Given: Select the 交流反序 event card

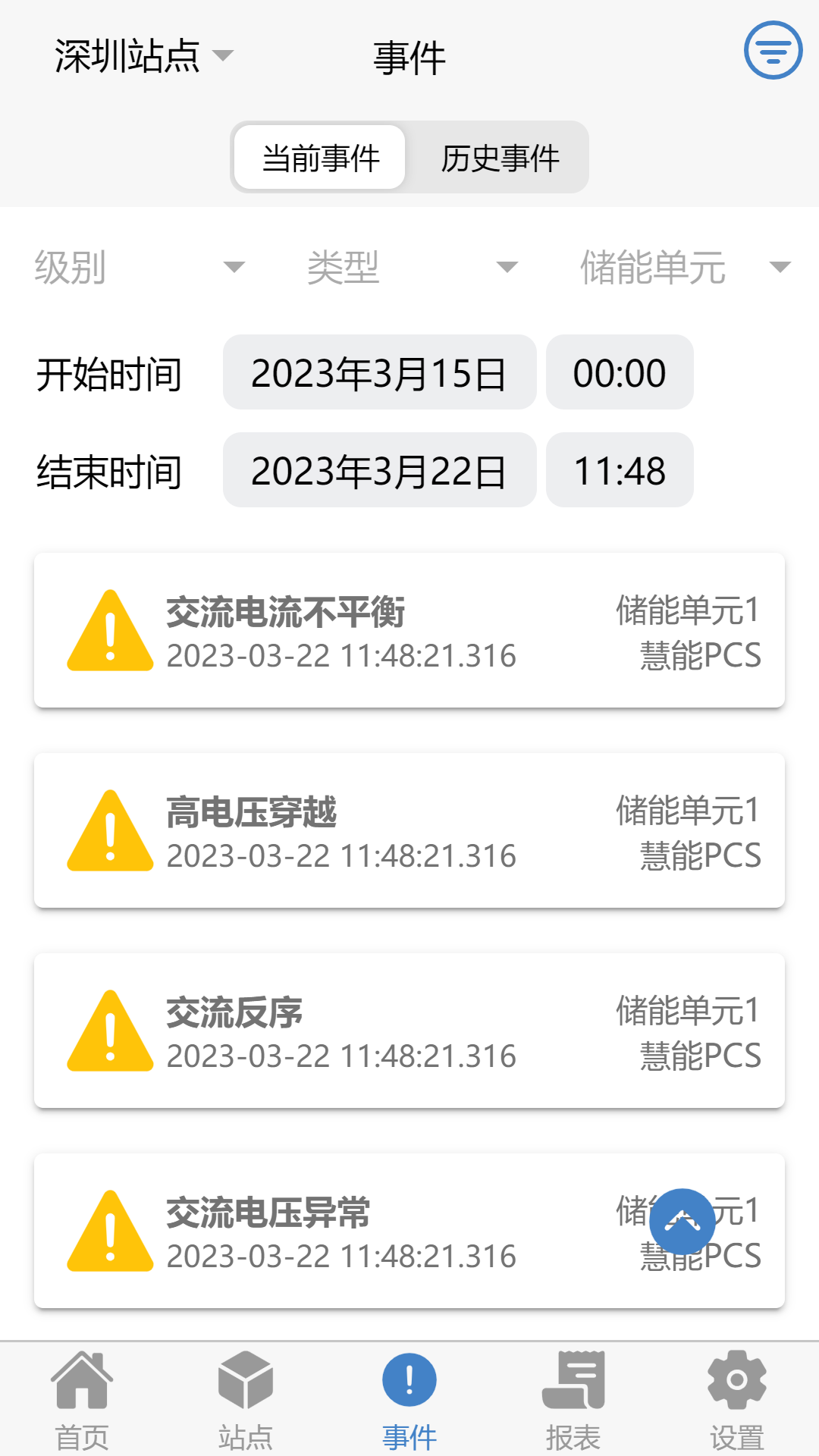Looking at the screenshot, I should (409, 1029).
